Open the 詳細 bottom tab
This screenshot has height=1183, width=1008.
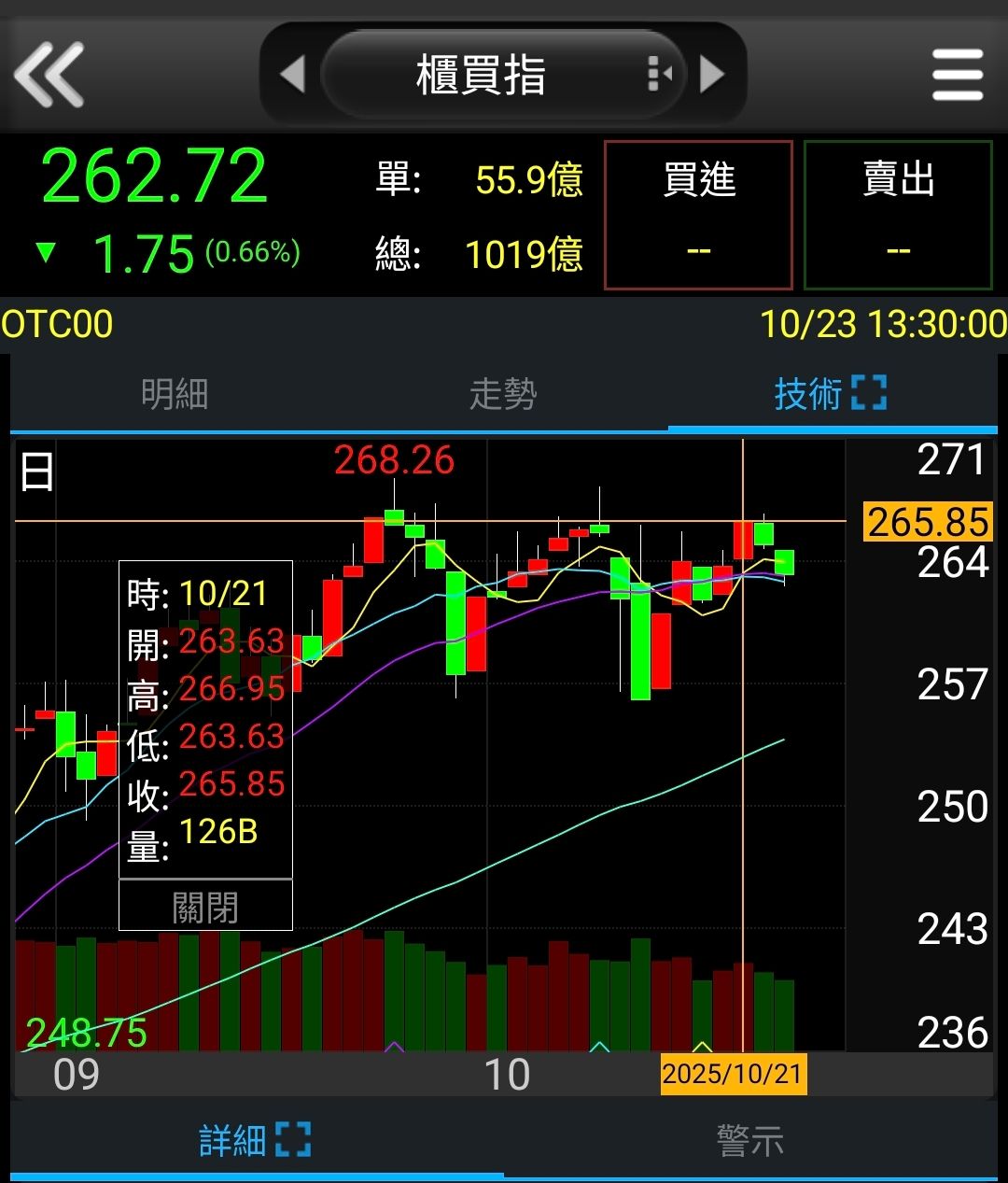254,1141
